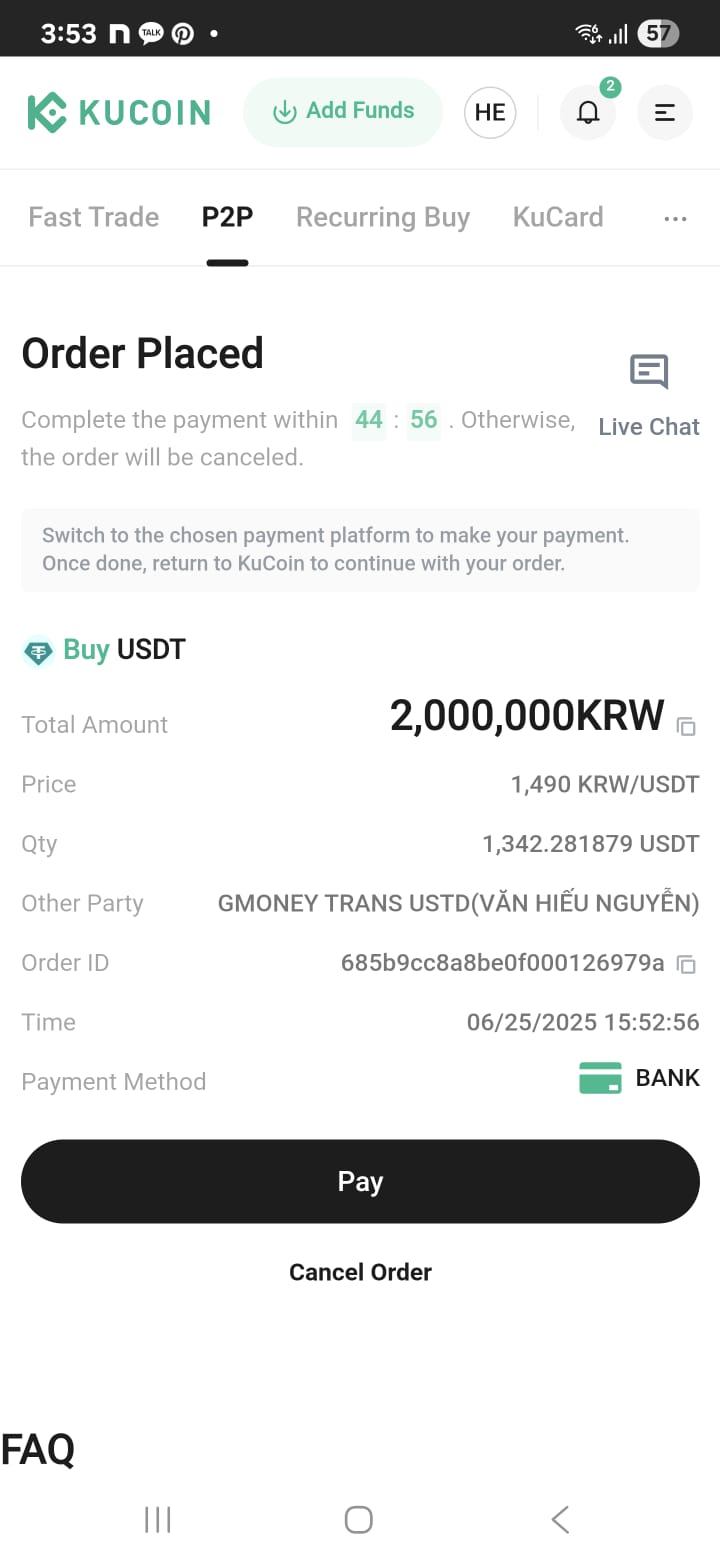Screen dimensions: 720x1560
Task: Open the hamburger menu
Action: point(665,112)
